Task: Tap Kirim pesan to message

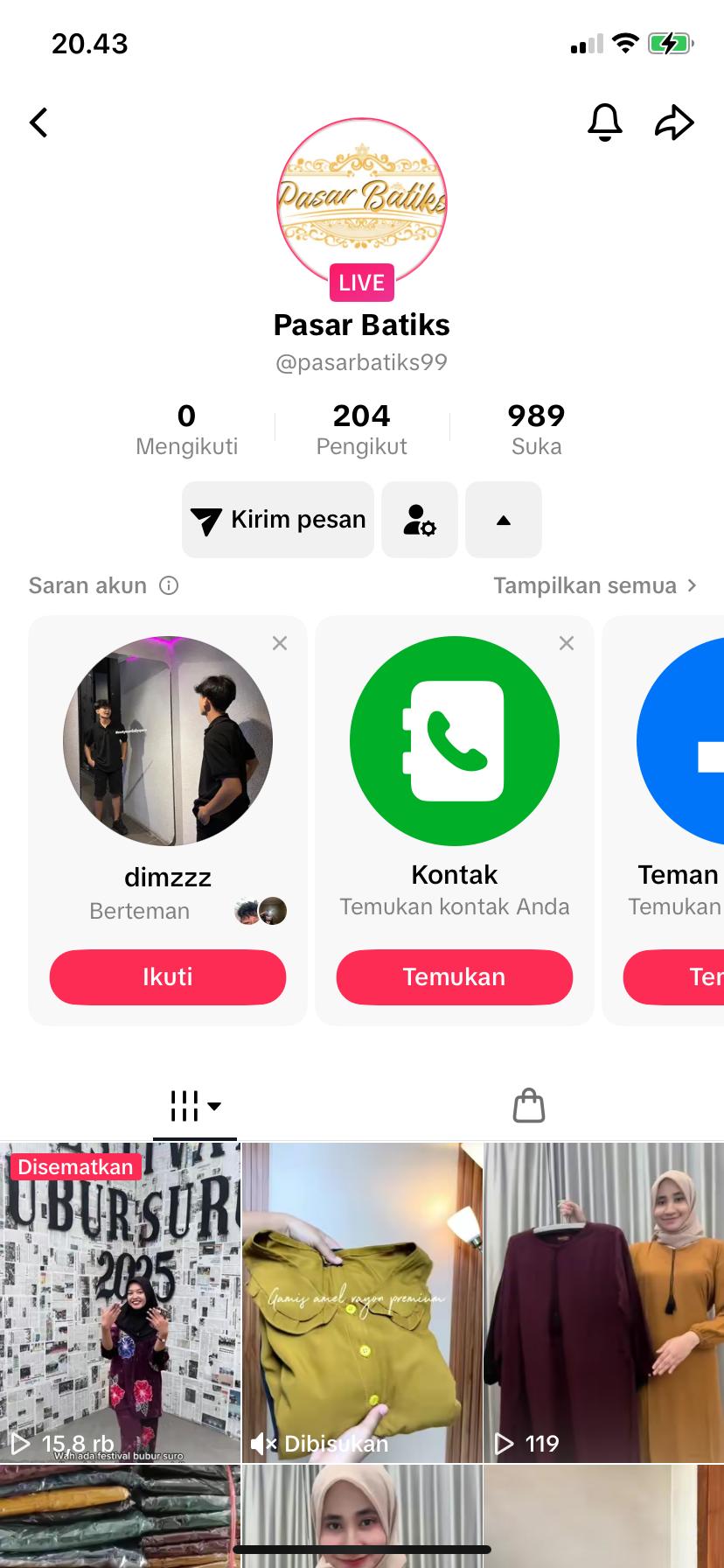Action: click(x=278, y=520)
